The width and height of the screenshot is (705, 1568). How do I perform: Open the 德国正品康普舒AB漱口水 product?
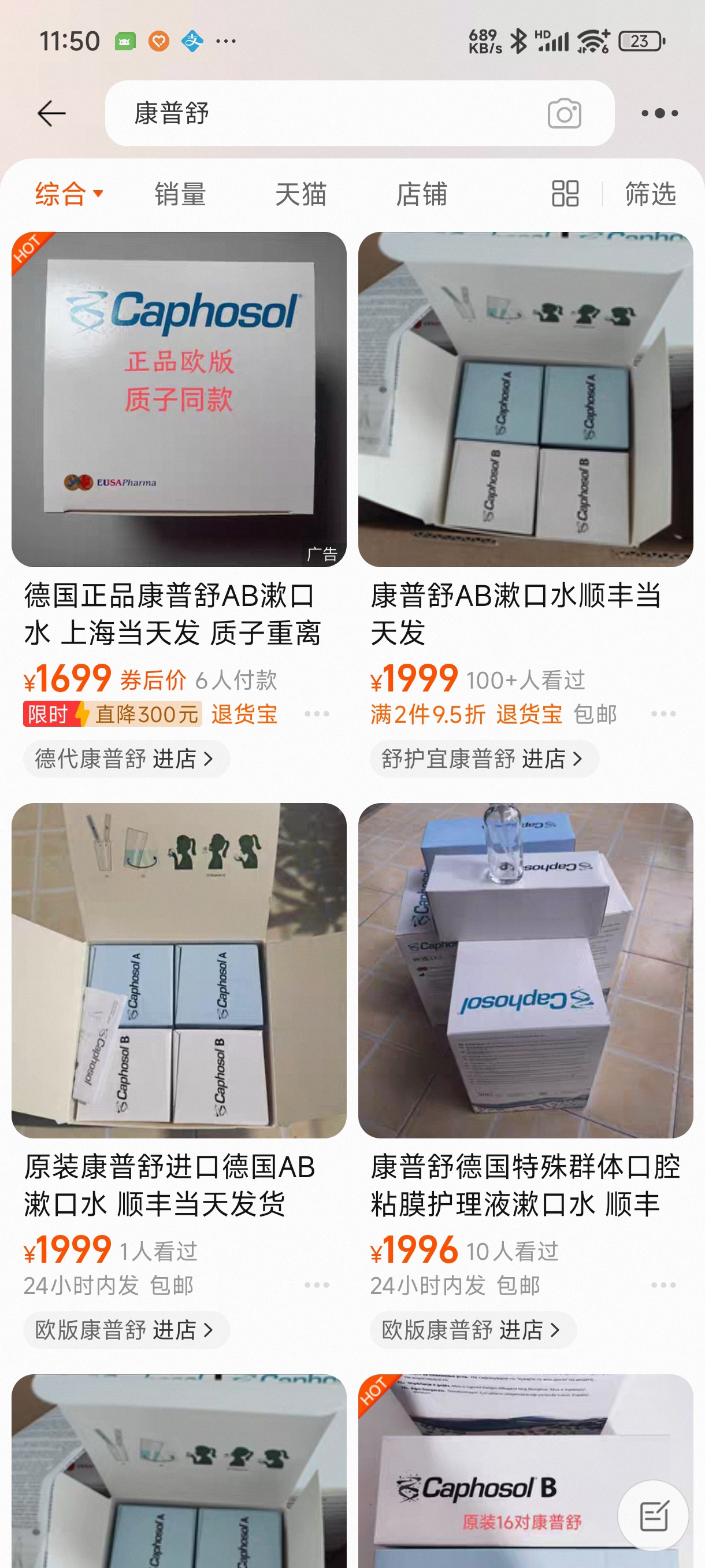point(179,400)
